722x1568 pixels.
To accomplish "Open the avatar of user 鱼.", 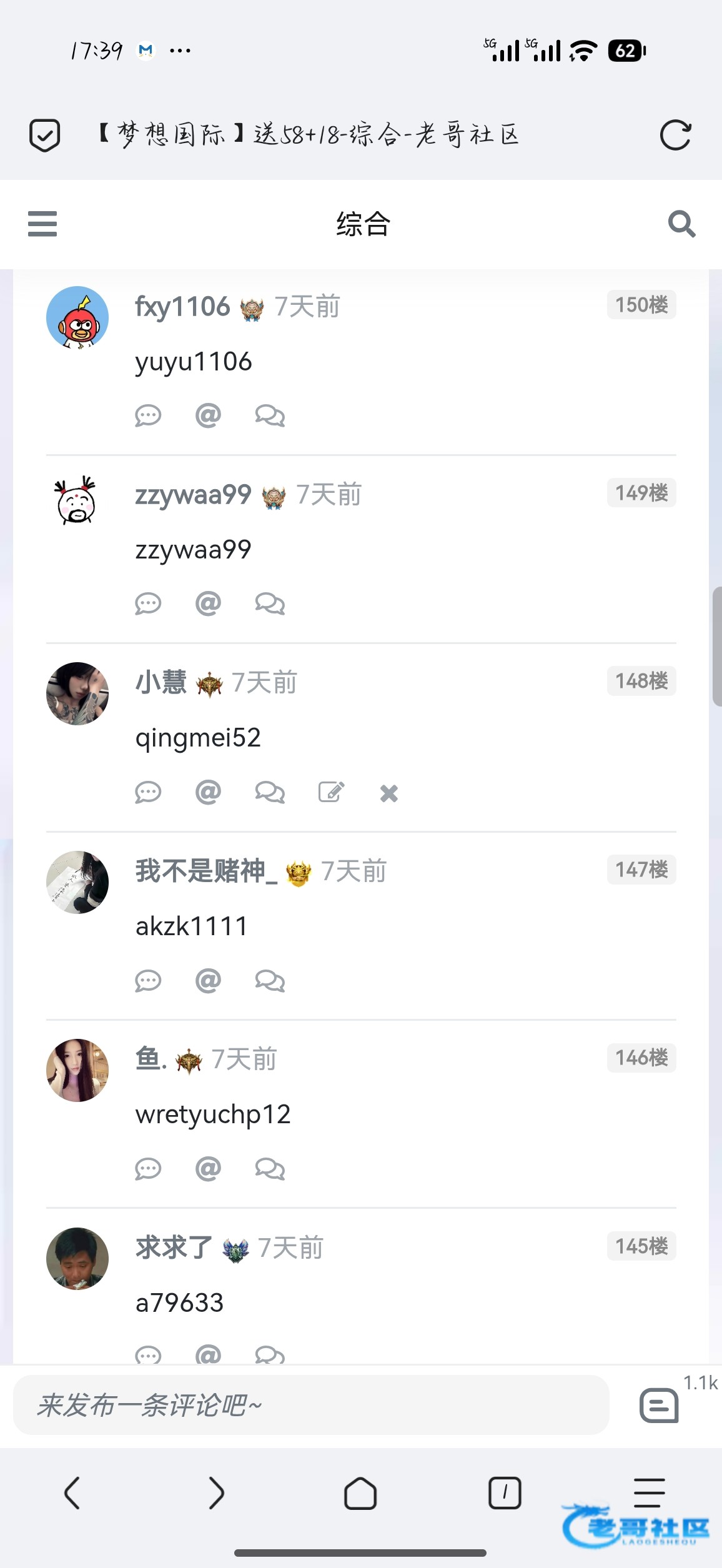I will click(77, 1070).
